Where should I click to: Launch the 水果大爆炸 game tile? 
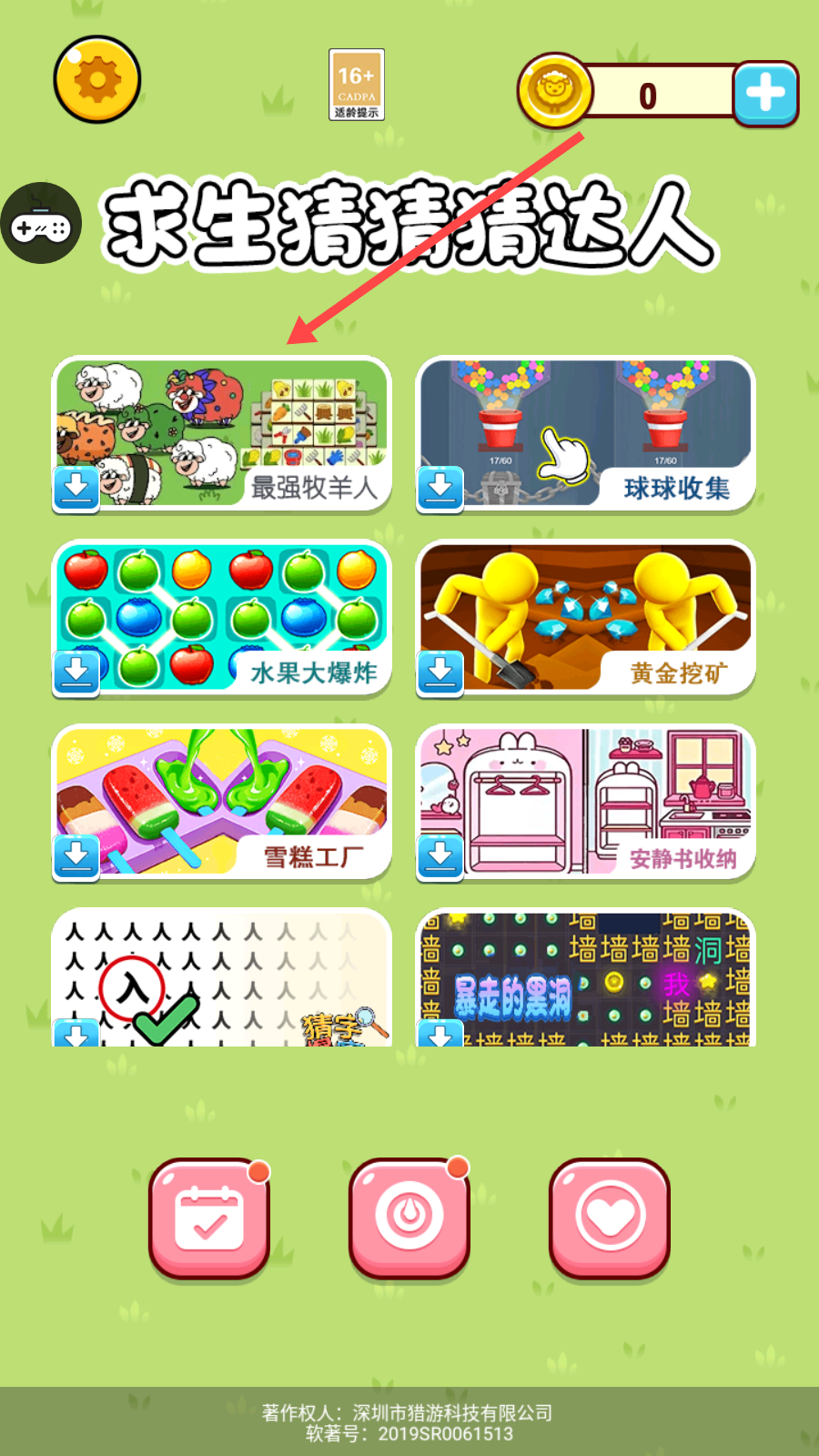(x=222, y=619)
